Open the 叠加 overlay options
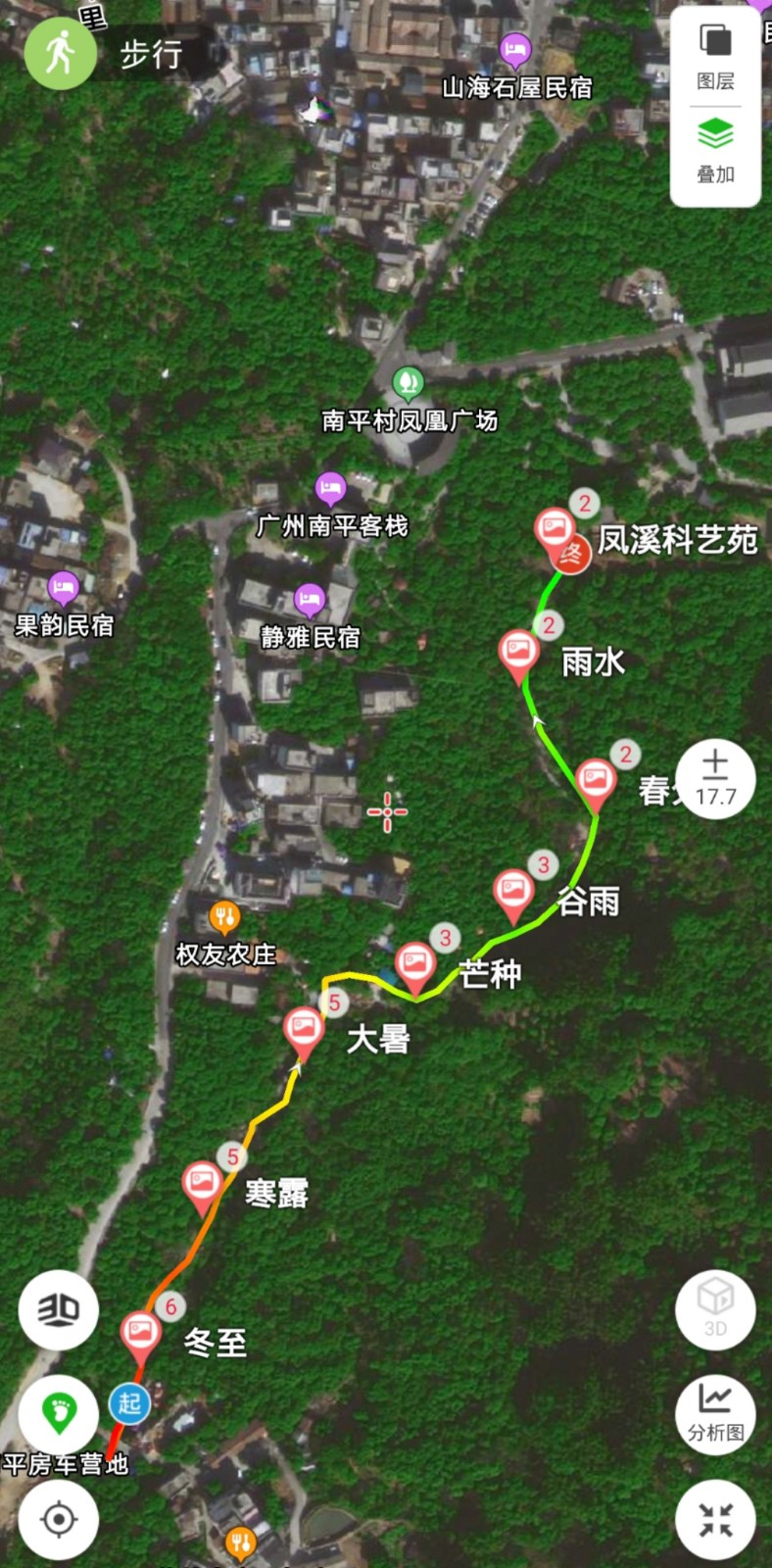Screen dimensions: 772x1568 coord(715,150)
